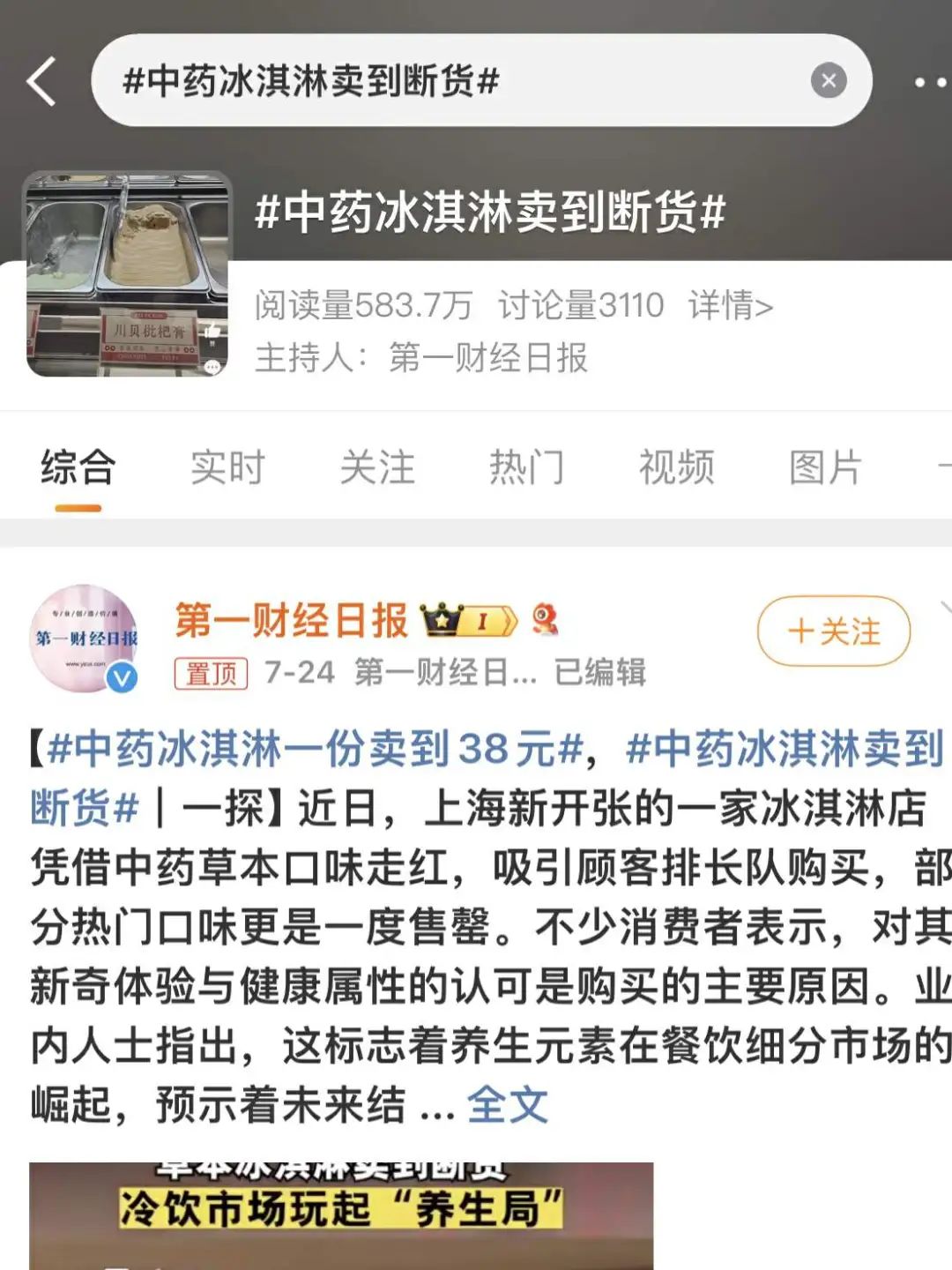
Task: Switch to the 关注 tab
Action: click(x=377, y=467)
